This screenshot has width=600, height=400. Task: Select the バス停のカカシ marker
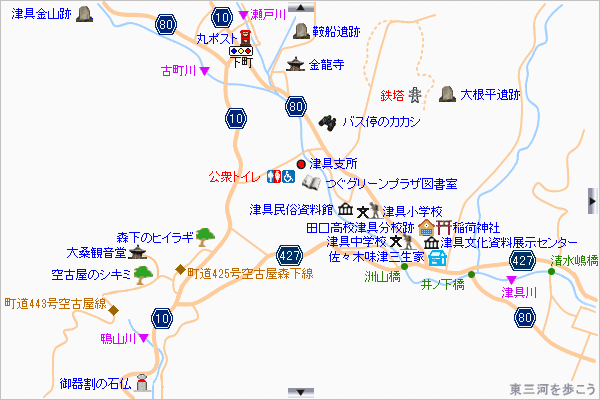328,122
